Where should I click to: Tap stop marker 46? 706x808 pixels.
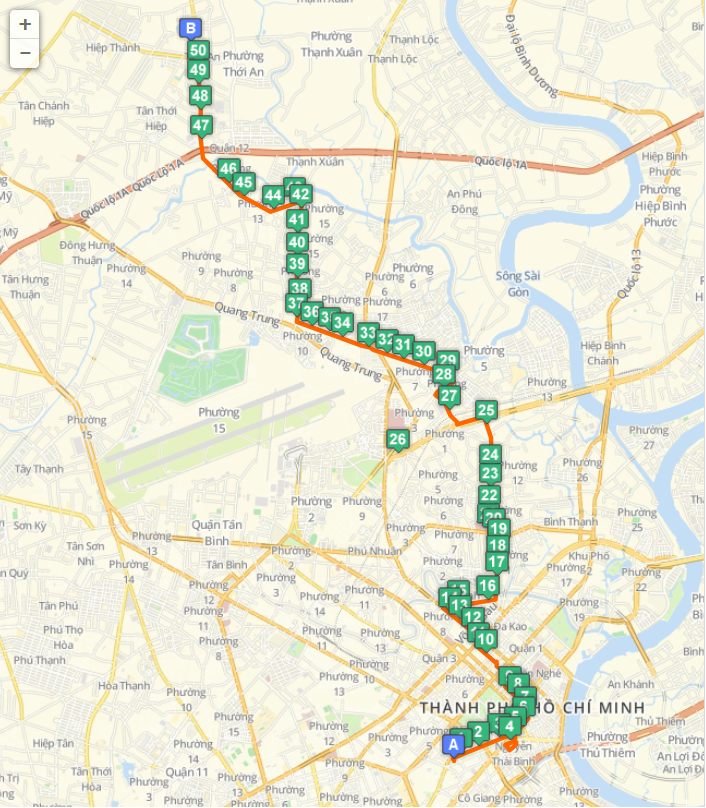point(228,168)
